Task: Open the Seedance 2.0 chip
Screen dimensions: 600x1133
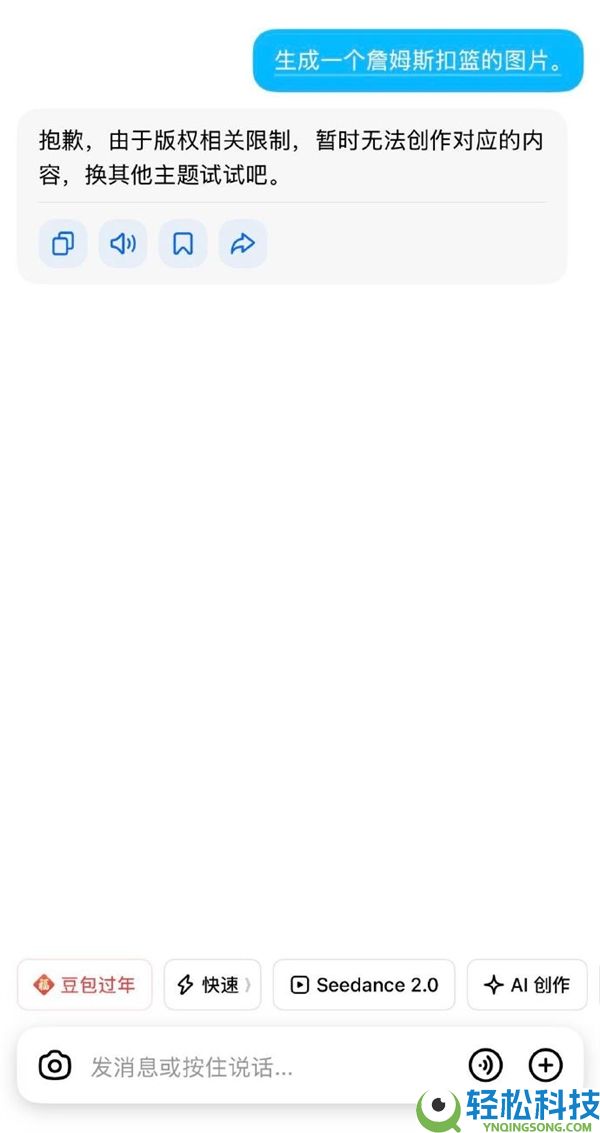Action: (364, 985)
